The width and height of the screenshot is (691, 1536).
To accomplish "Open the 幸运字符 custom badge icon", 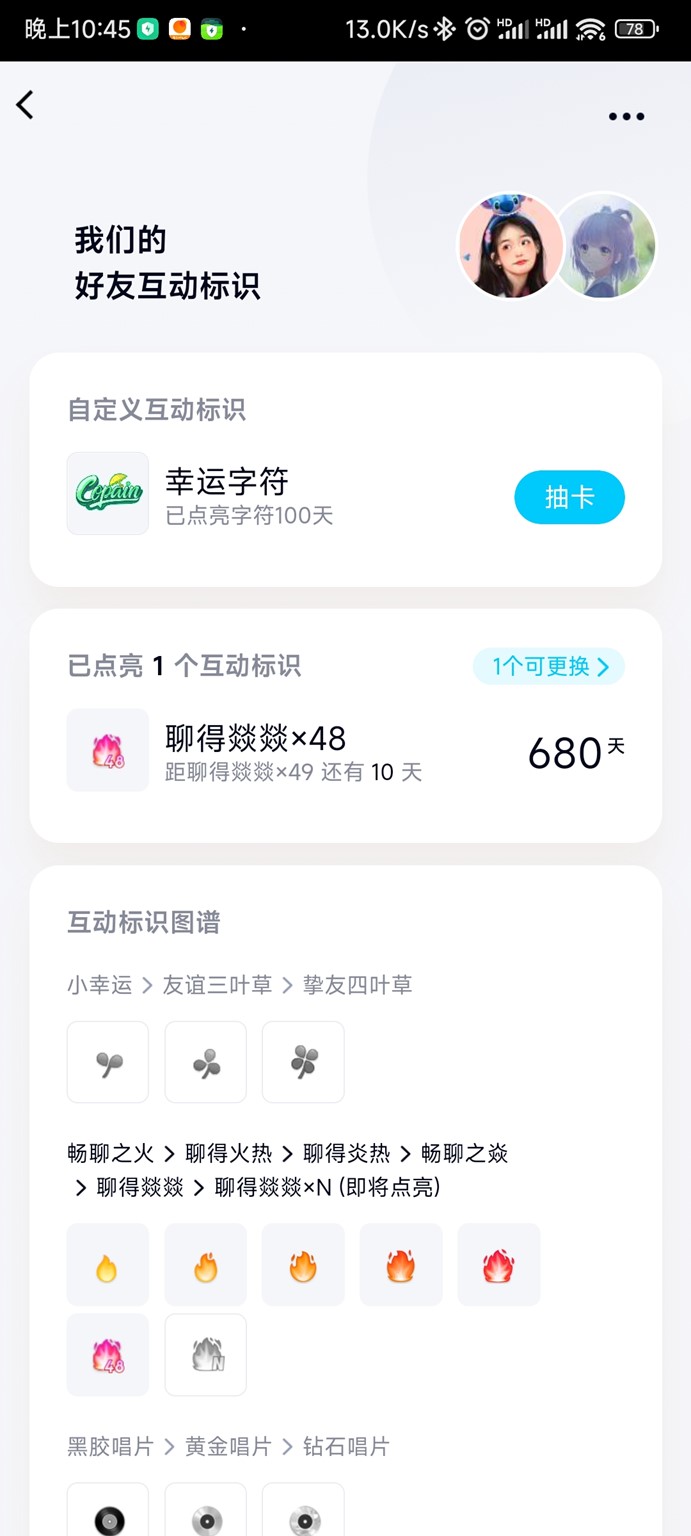I will tap(108, 493).
